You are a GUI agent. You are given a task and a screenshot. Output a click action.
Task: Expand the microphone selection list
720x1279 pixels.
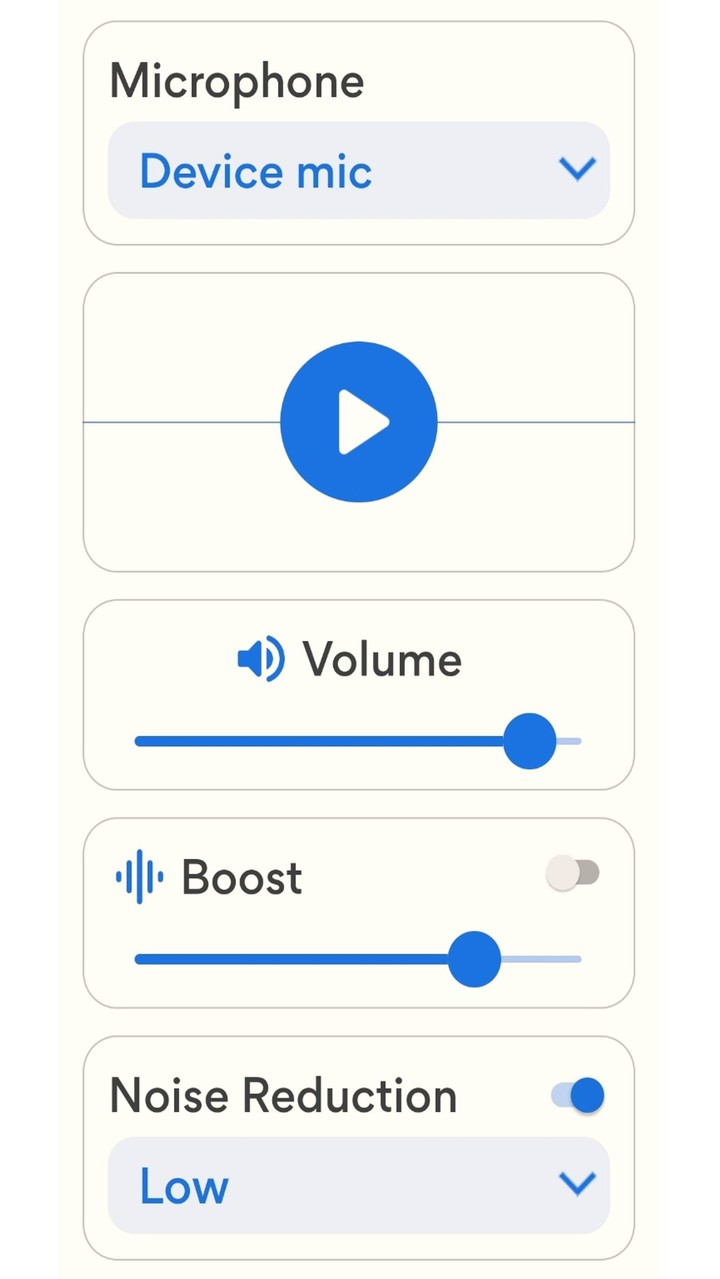click(359, 171)
